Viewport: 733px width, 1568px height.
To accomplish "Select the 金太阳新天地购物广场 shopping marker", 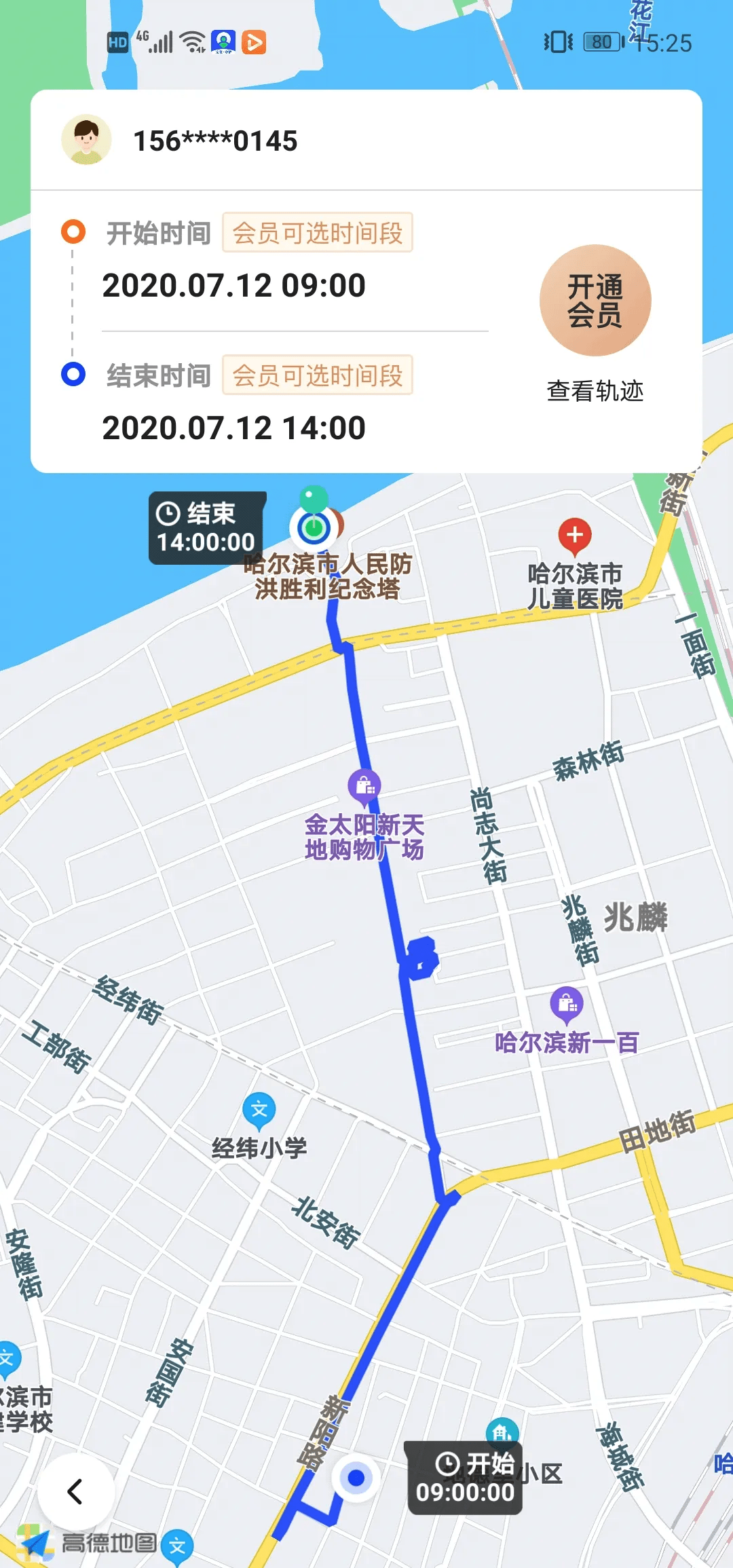I will point(364,787).
